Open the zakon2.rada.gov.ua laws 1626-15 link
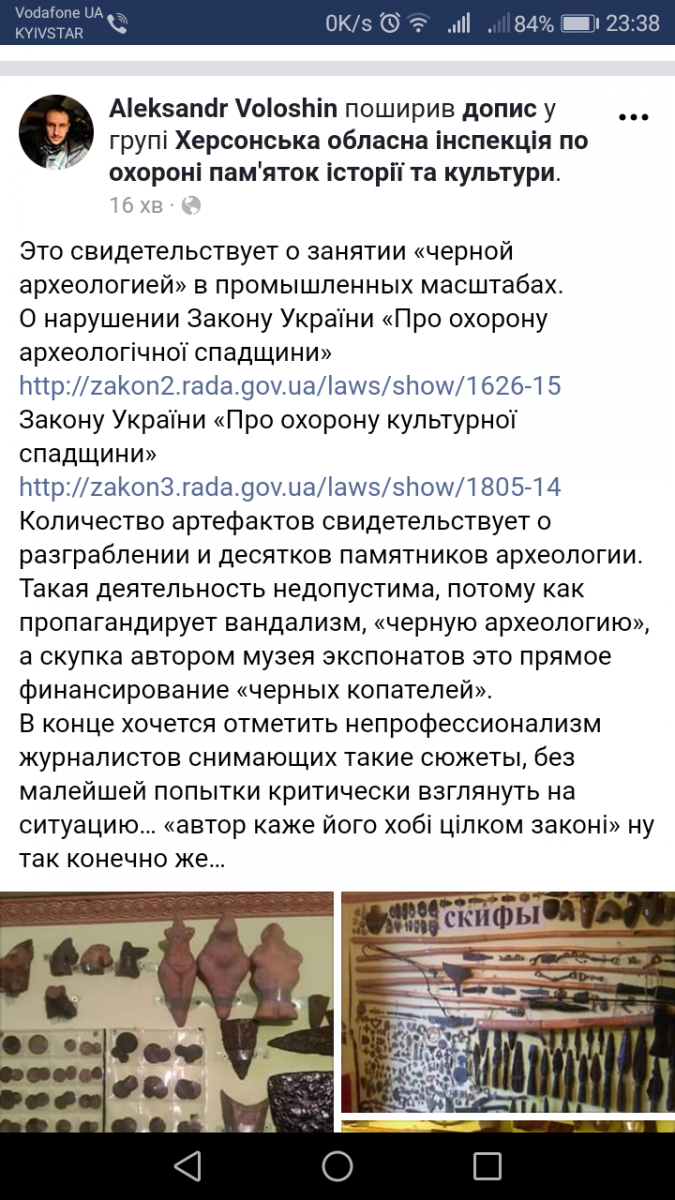The width and height of the screenshot is (675, 1200). pos(290,386)
